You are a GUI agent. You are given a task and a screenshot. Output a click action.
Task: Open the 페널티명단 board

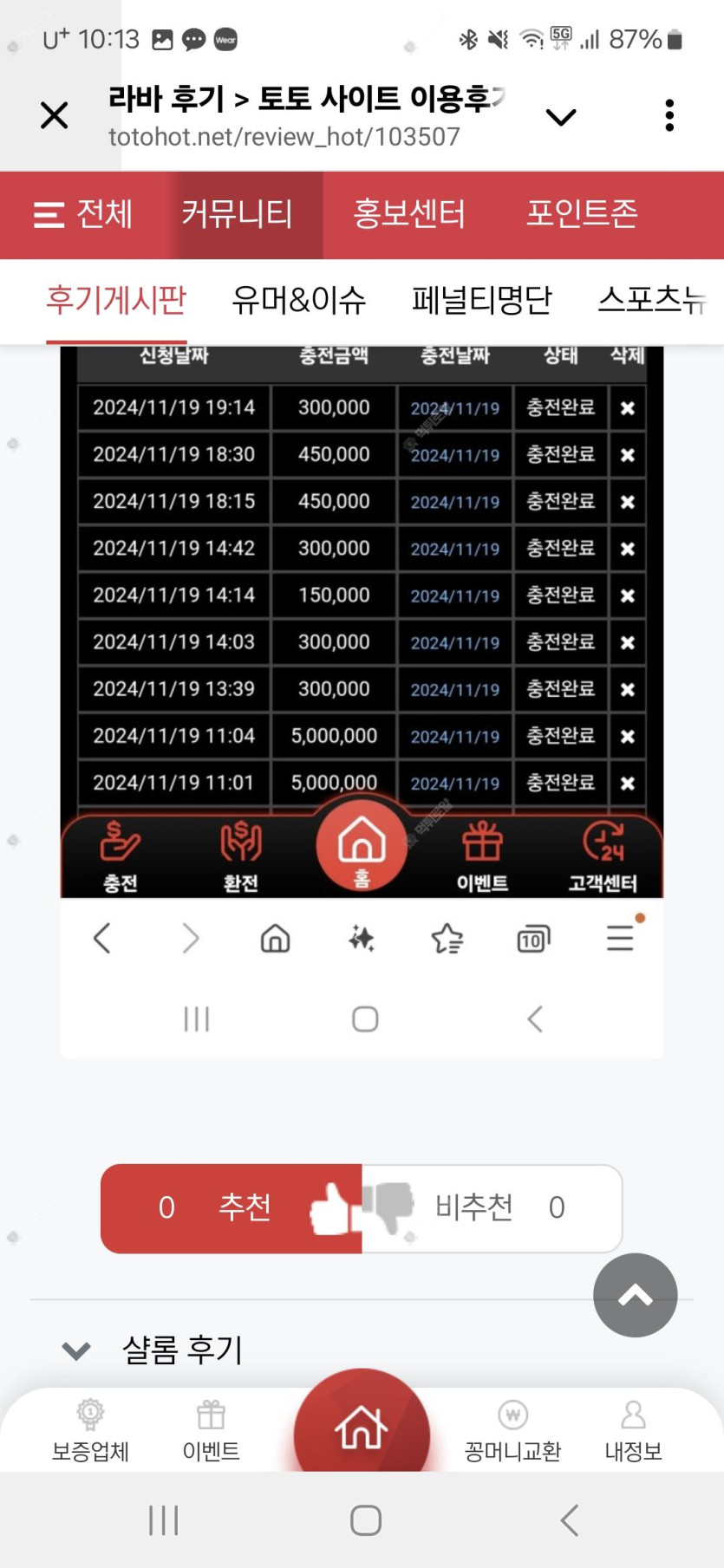(481, 300)
